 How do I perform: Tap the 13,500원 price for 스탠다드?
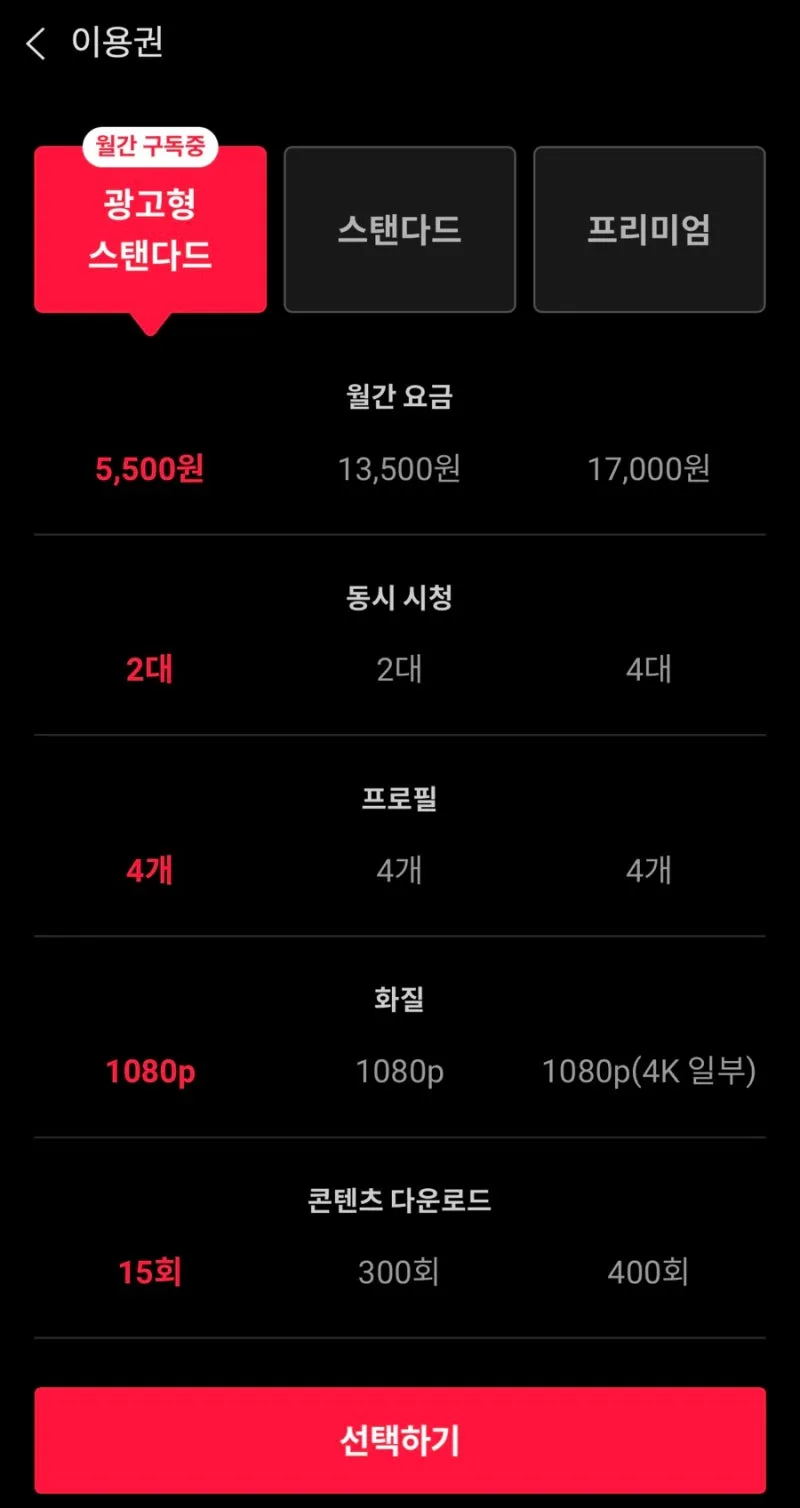pos(399,469)
